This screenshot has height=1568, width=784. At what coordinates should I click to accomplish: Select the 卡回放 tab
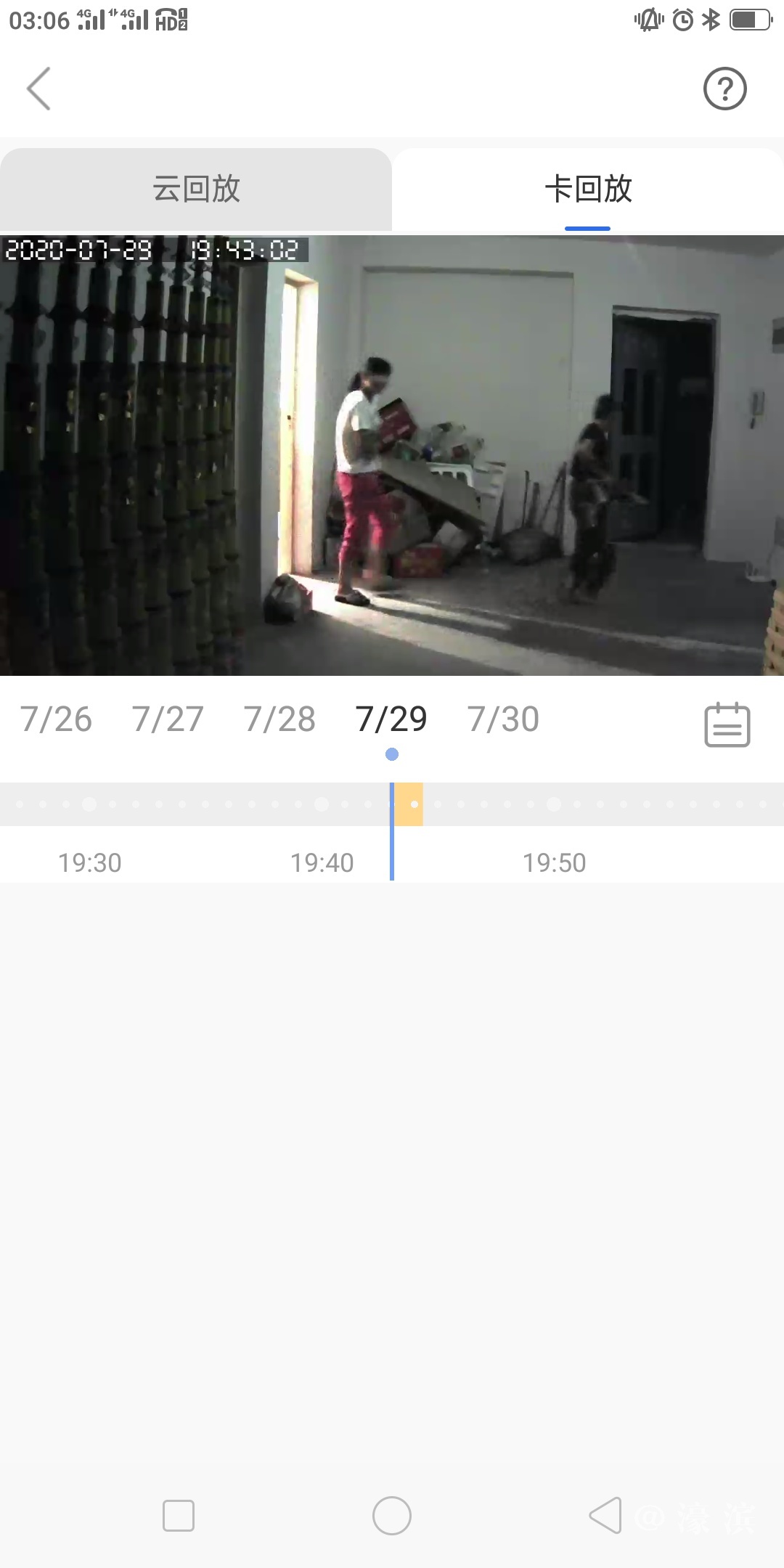click(588, 189)
